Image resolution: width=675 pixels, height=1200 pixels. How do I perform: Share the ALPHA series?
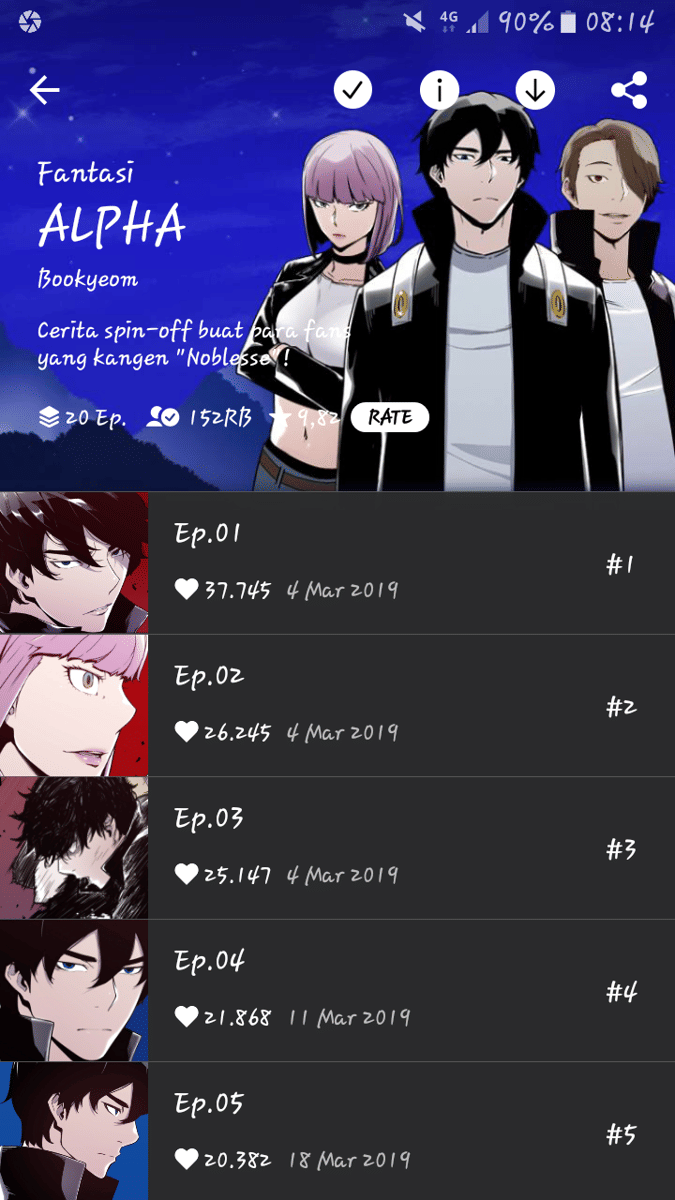point(628,91)
